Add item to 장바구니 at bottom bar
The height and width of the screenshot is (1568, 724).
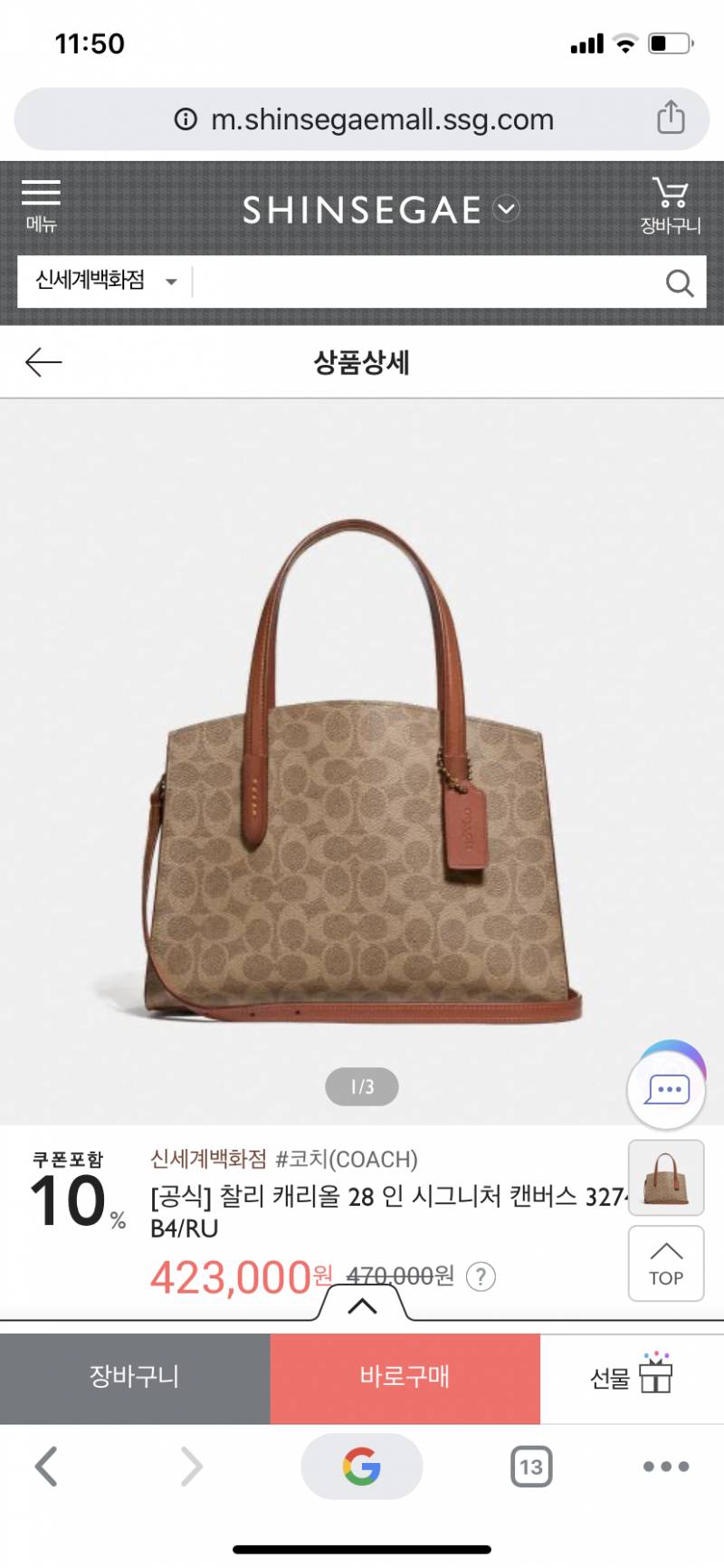click(x=135, y=1377)
